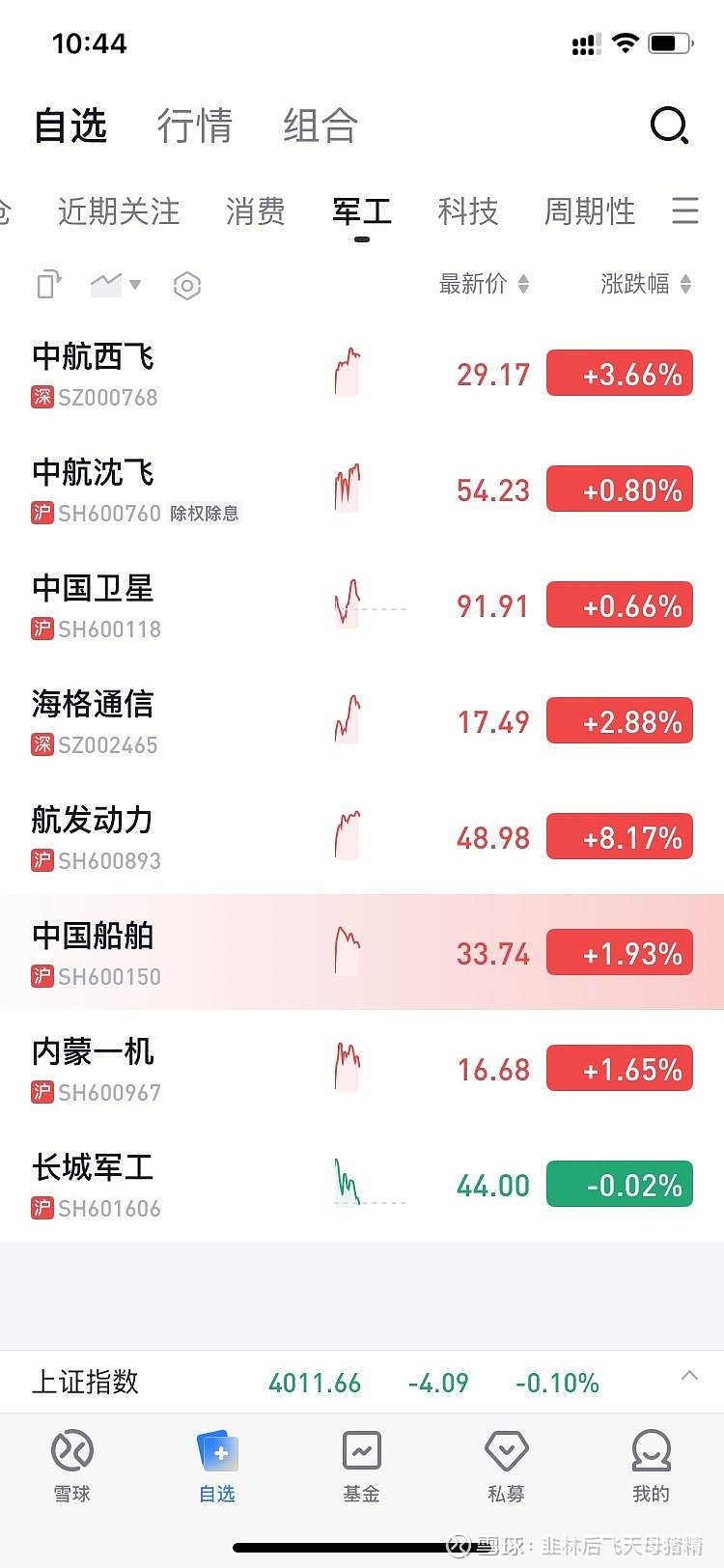Image resolution: width=724 pixels, height=1568 pixels.
Task: Expand the 上证指数 index bar
Action: tap(689, 1377)
